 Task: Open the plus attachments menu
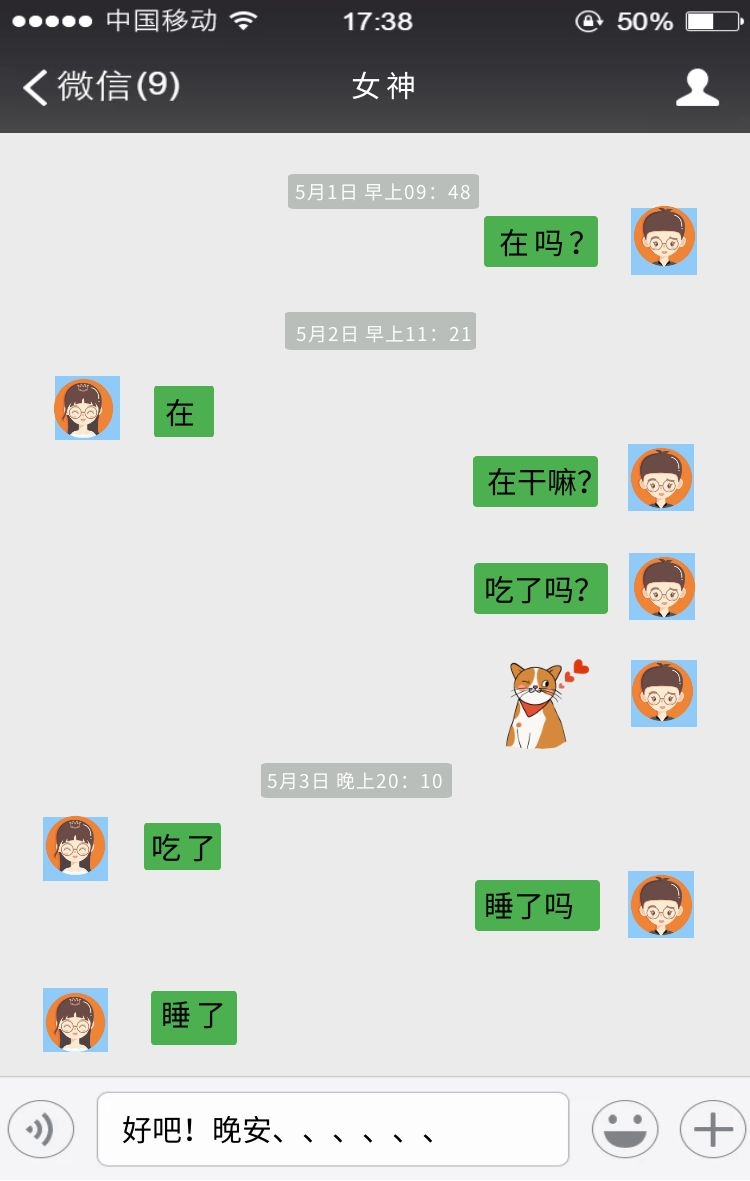pos(713,1130)
